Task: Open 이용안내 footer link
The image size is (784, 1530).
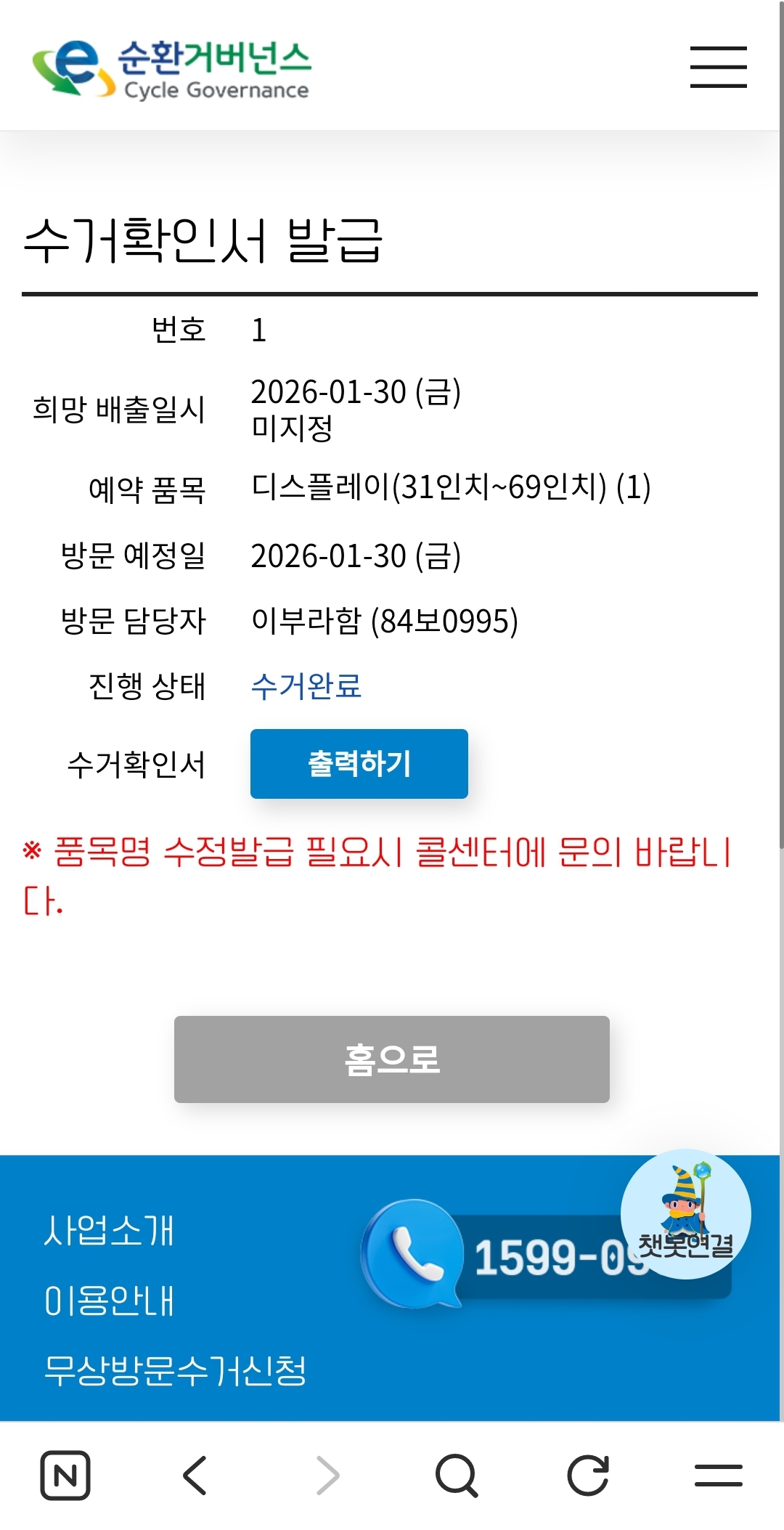Action: tap(109, 1301)
